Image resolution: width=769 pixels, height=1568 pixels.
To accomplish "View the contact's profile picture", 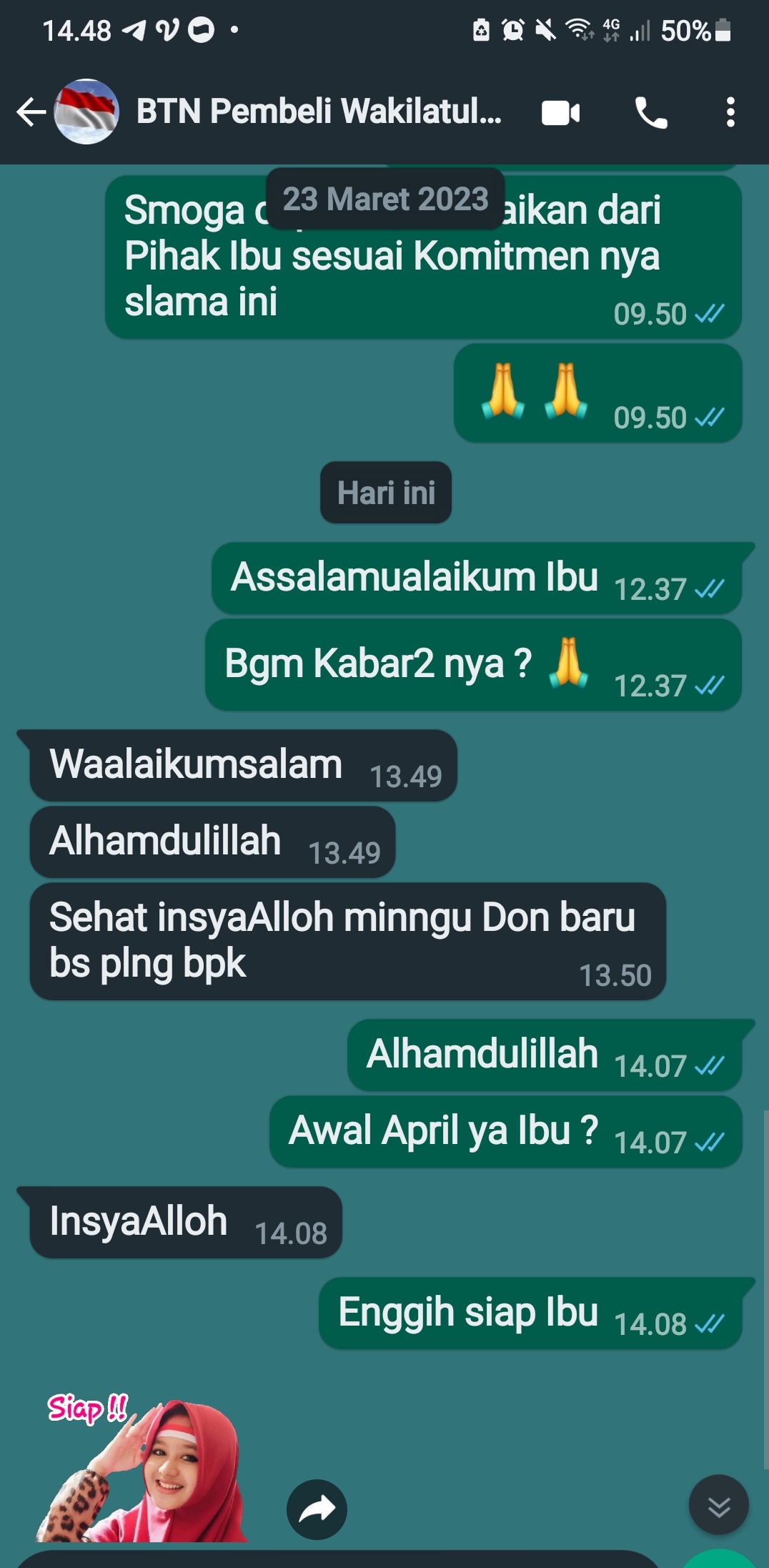I will 86,112.
